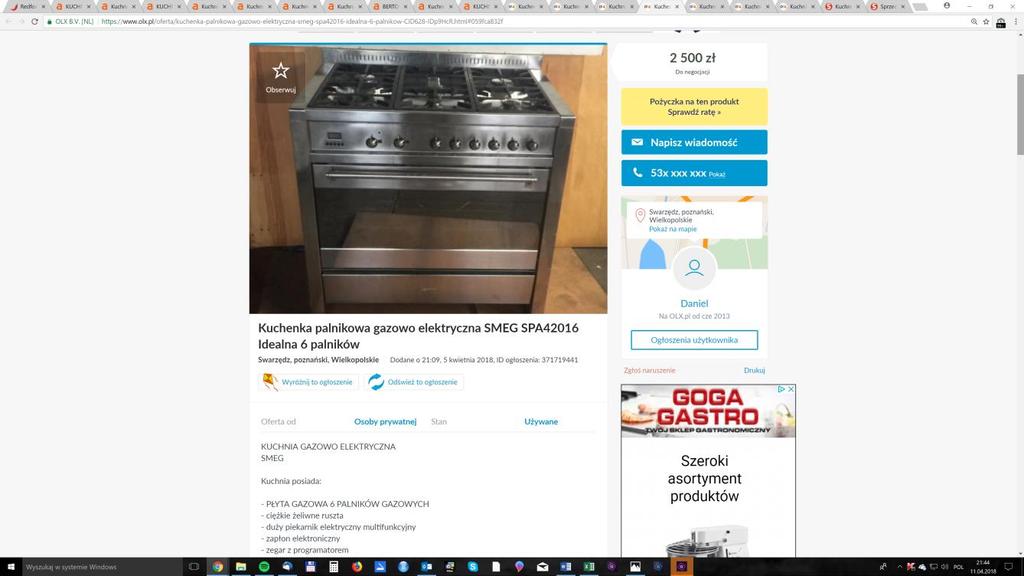This screenshot has height=576, width=1024.
Task: Tap the Drukuj link
Action: pyautogui.click(x=754, y=370)
